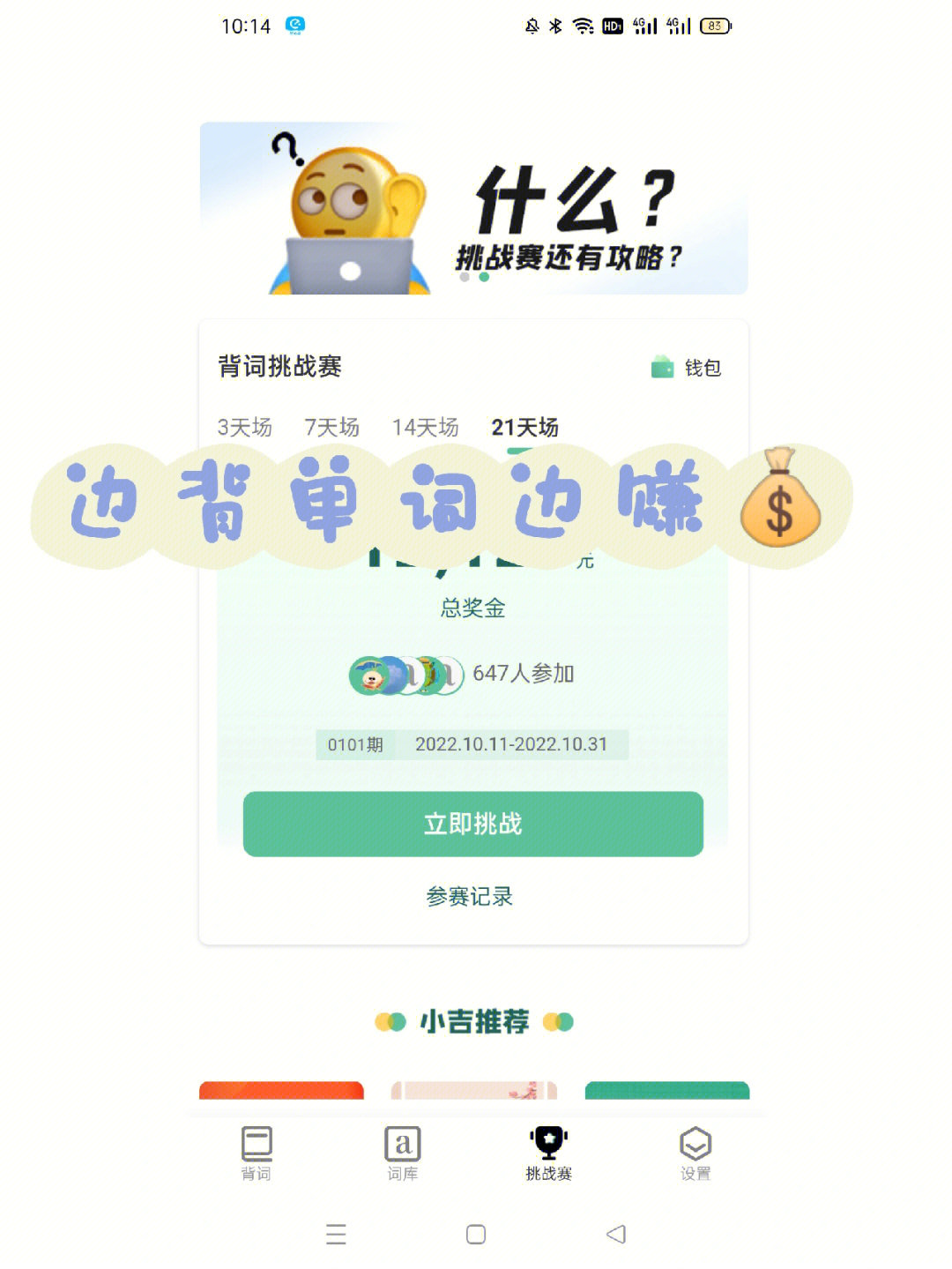Open the 词库 tab
This screenshot has height=1269, width=952.
coord(403,1153)
